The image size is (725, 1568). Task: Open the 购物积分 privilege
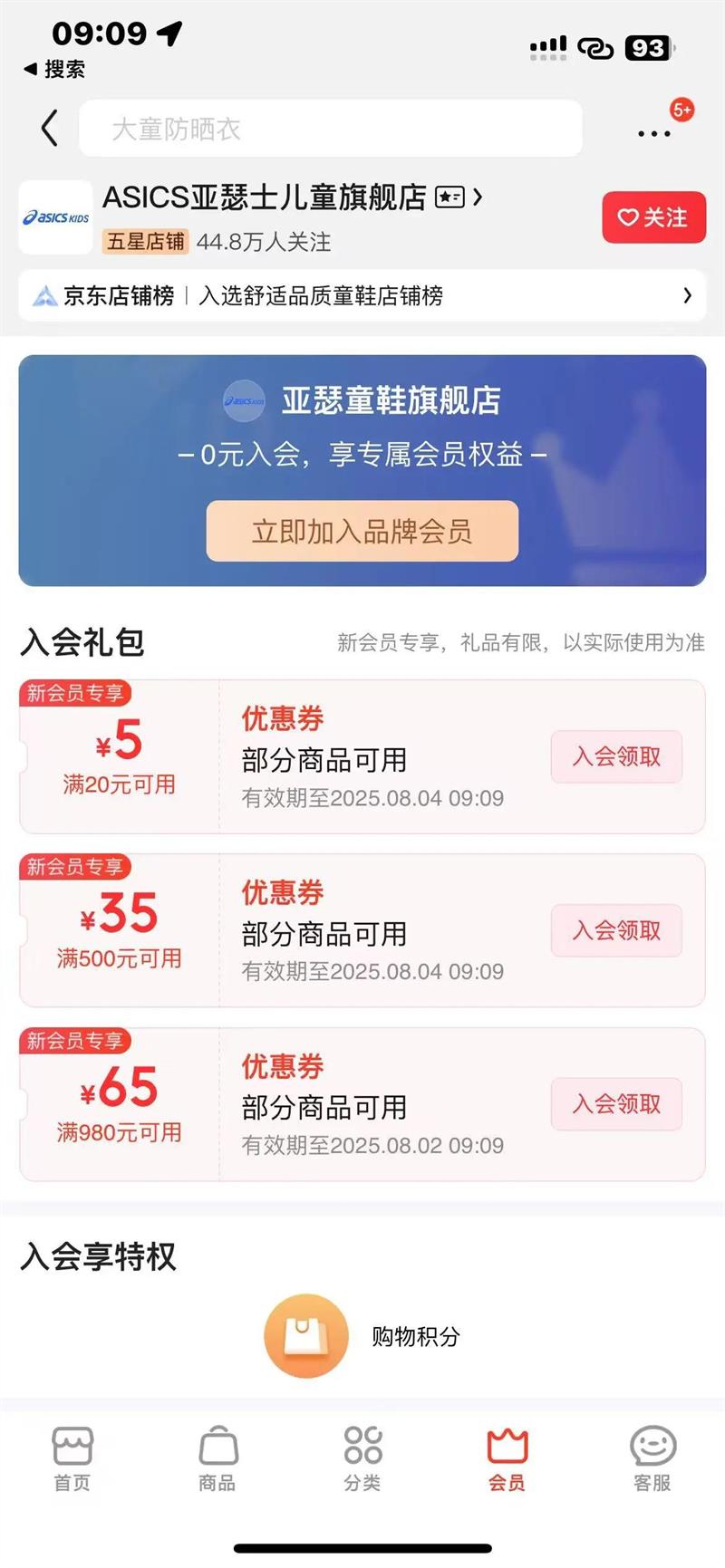362,1336
